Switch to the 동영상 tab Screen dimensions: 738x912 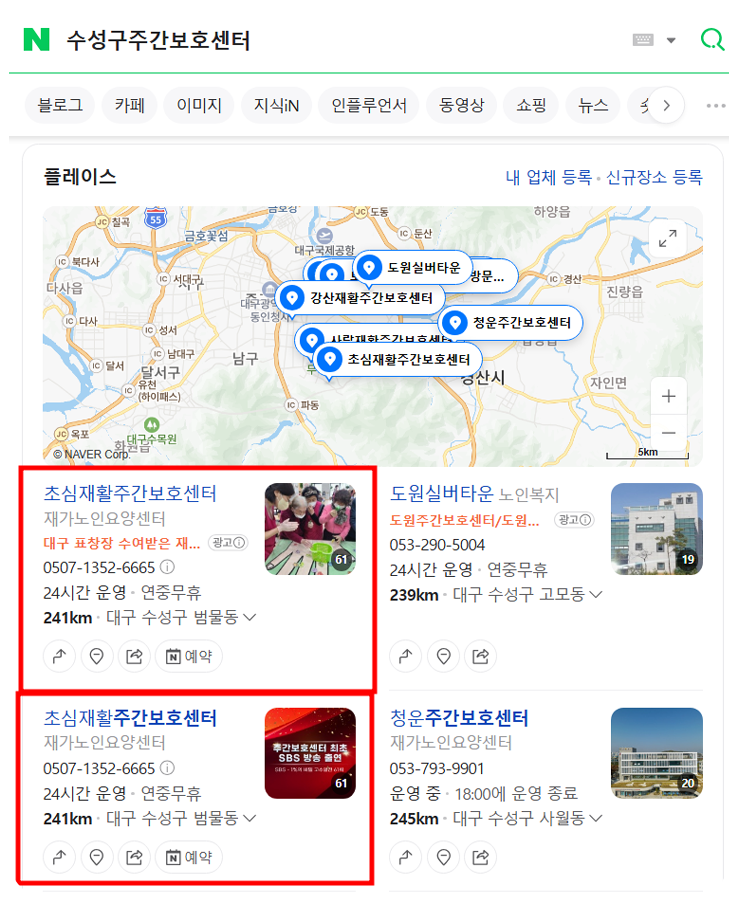(x=462, y=104)
